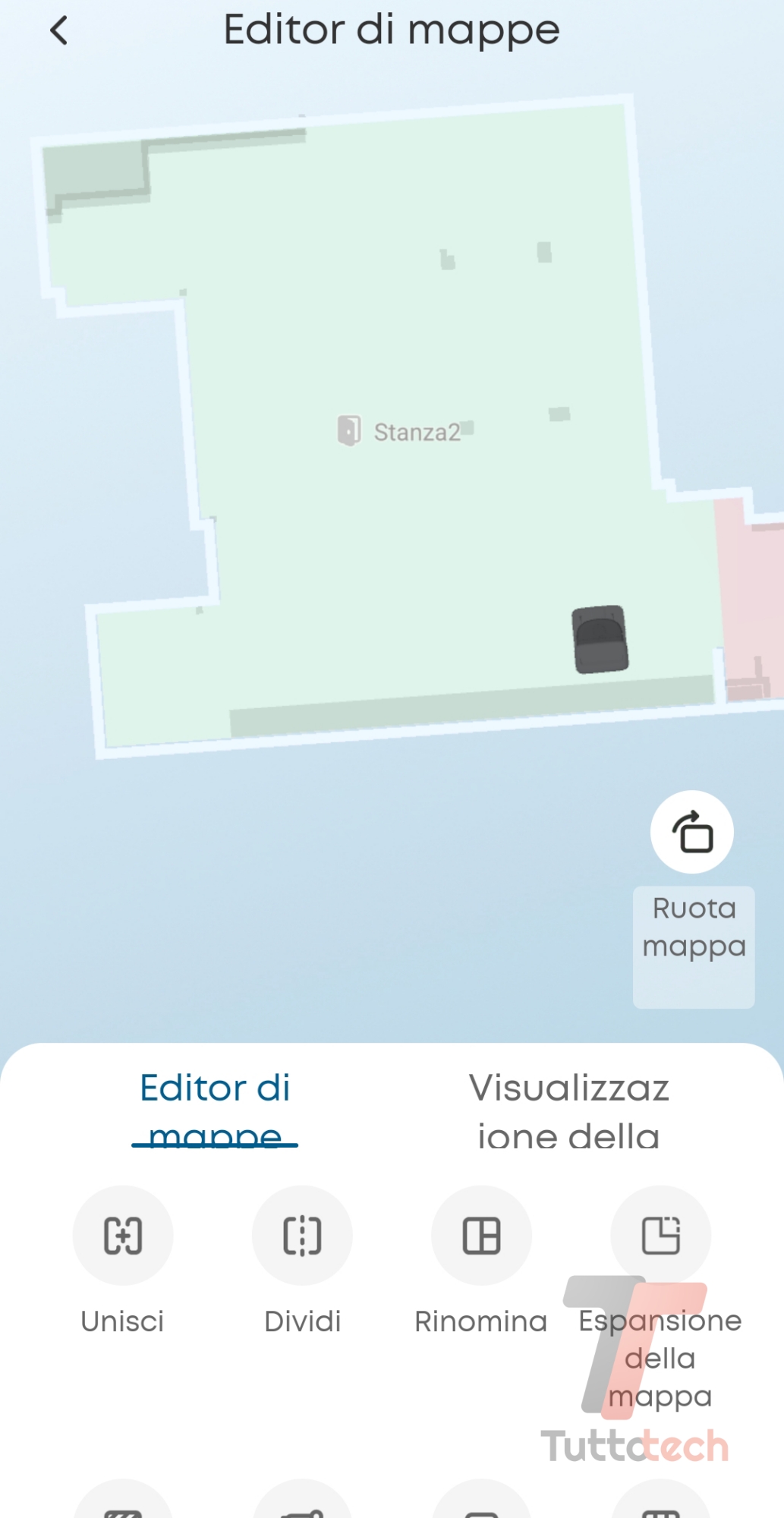Switch to the Visualizzazione della mappa tab
Screen dimensions: 784x1518
point(568,1110)
